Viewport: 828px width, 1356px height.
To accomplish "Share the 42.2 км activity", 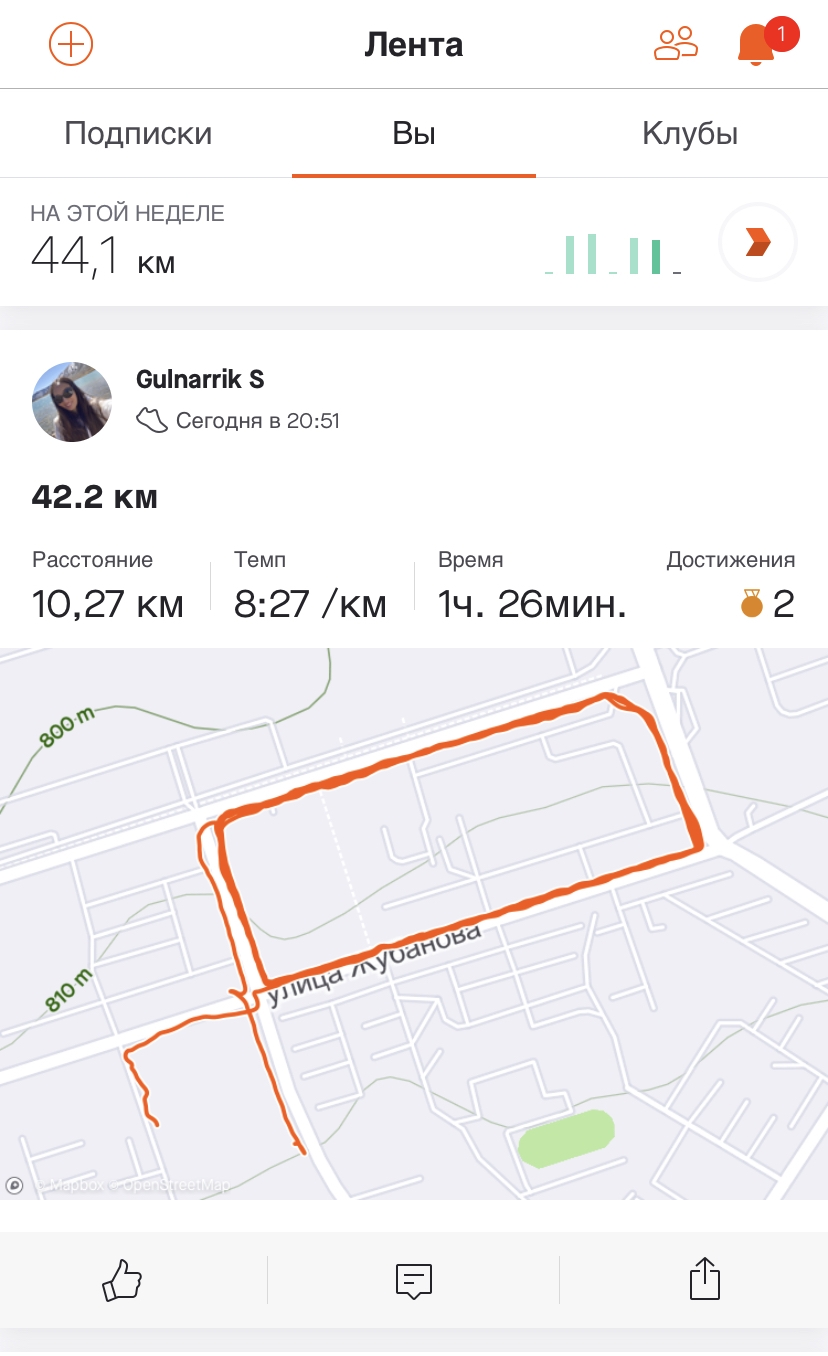I will click(705, 1279).
